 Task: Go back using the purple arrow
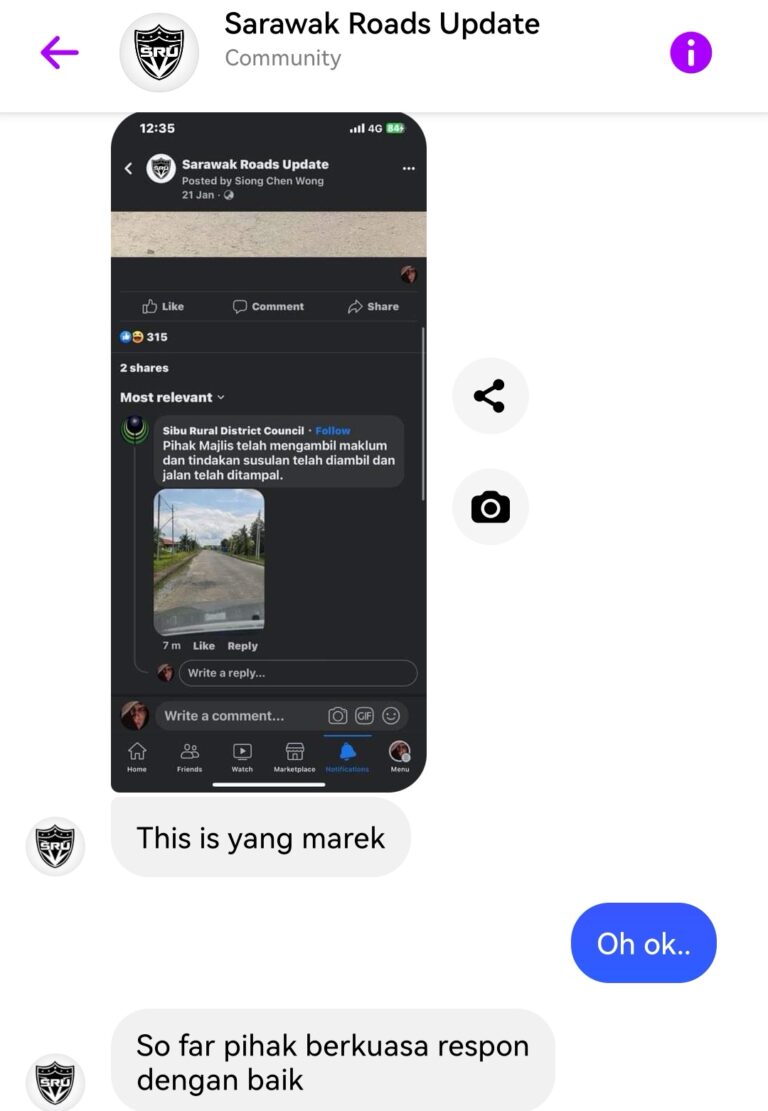(59, 53)
